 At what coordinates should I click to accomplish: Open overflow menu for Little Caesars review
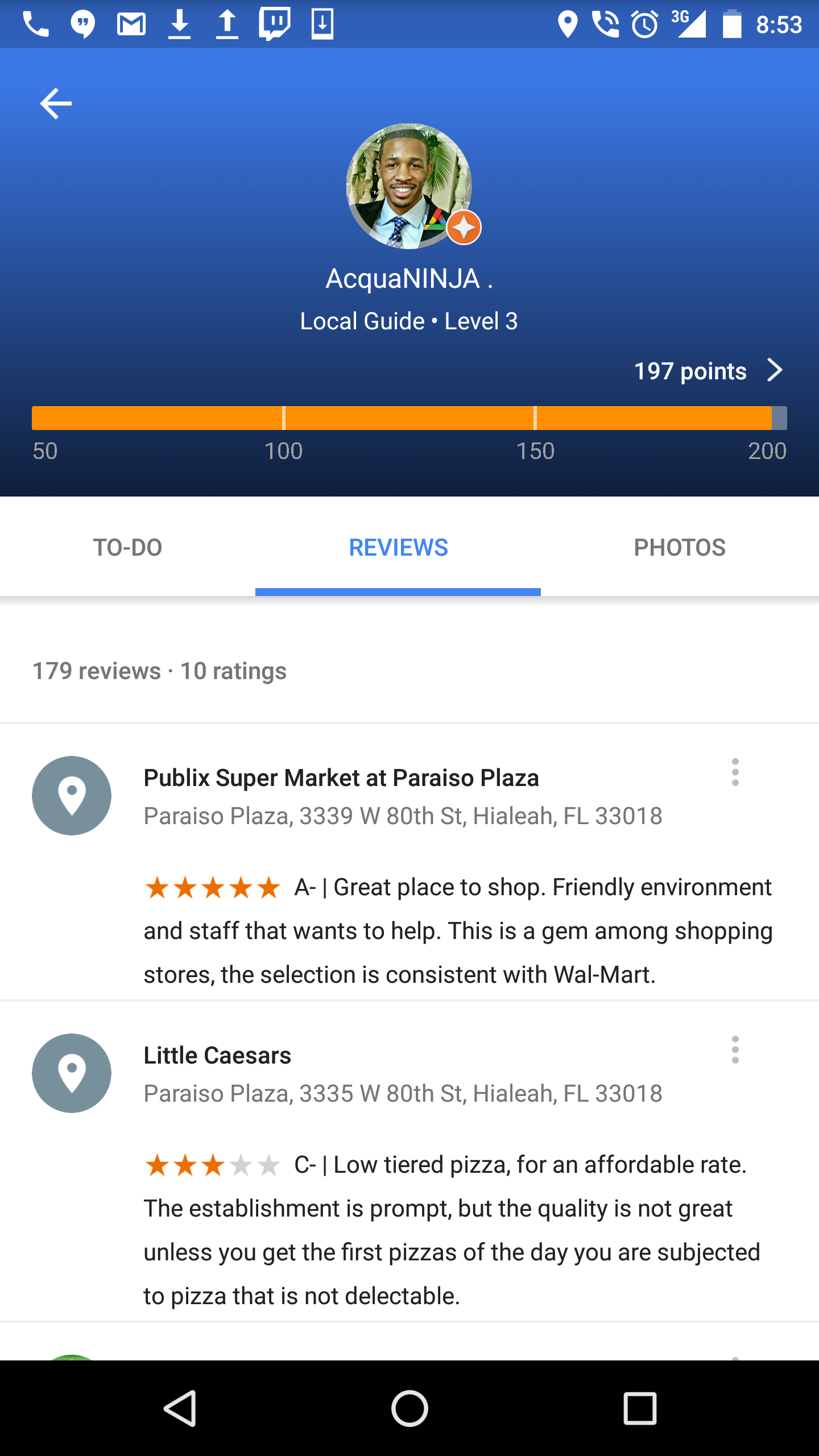[735, 1050]
